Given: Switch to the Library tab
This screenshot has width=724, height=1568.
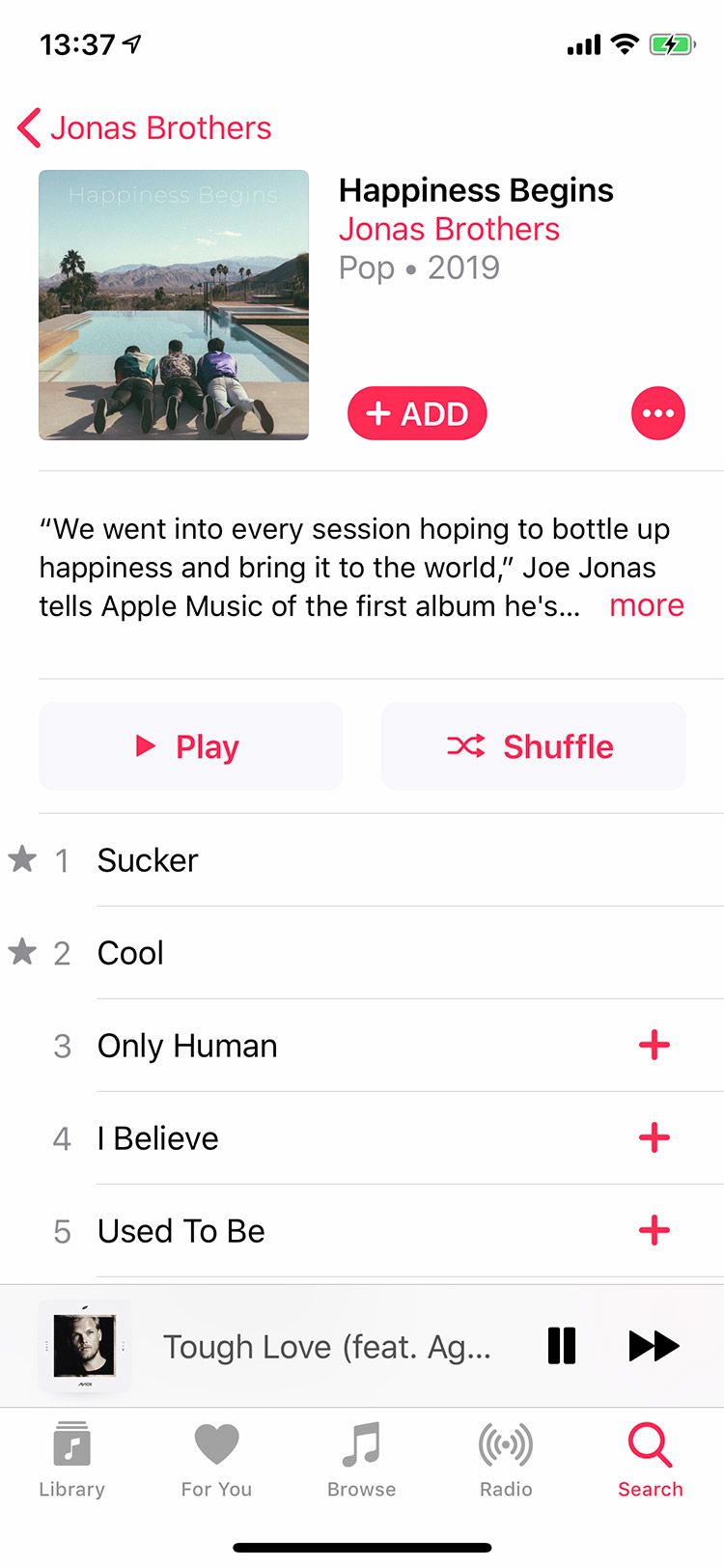Looking at the screenshot, I should (x=72, y=1460).
